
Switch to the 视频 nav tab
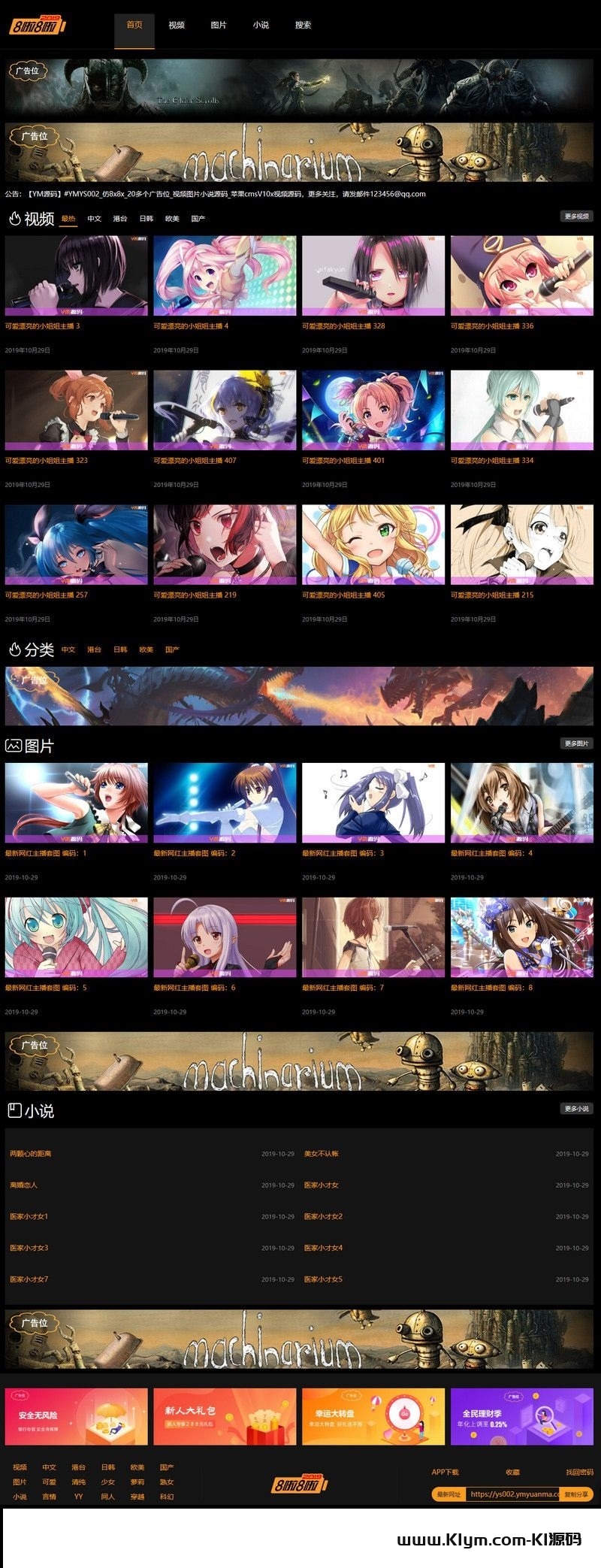(x=177, y=26)
